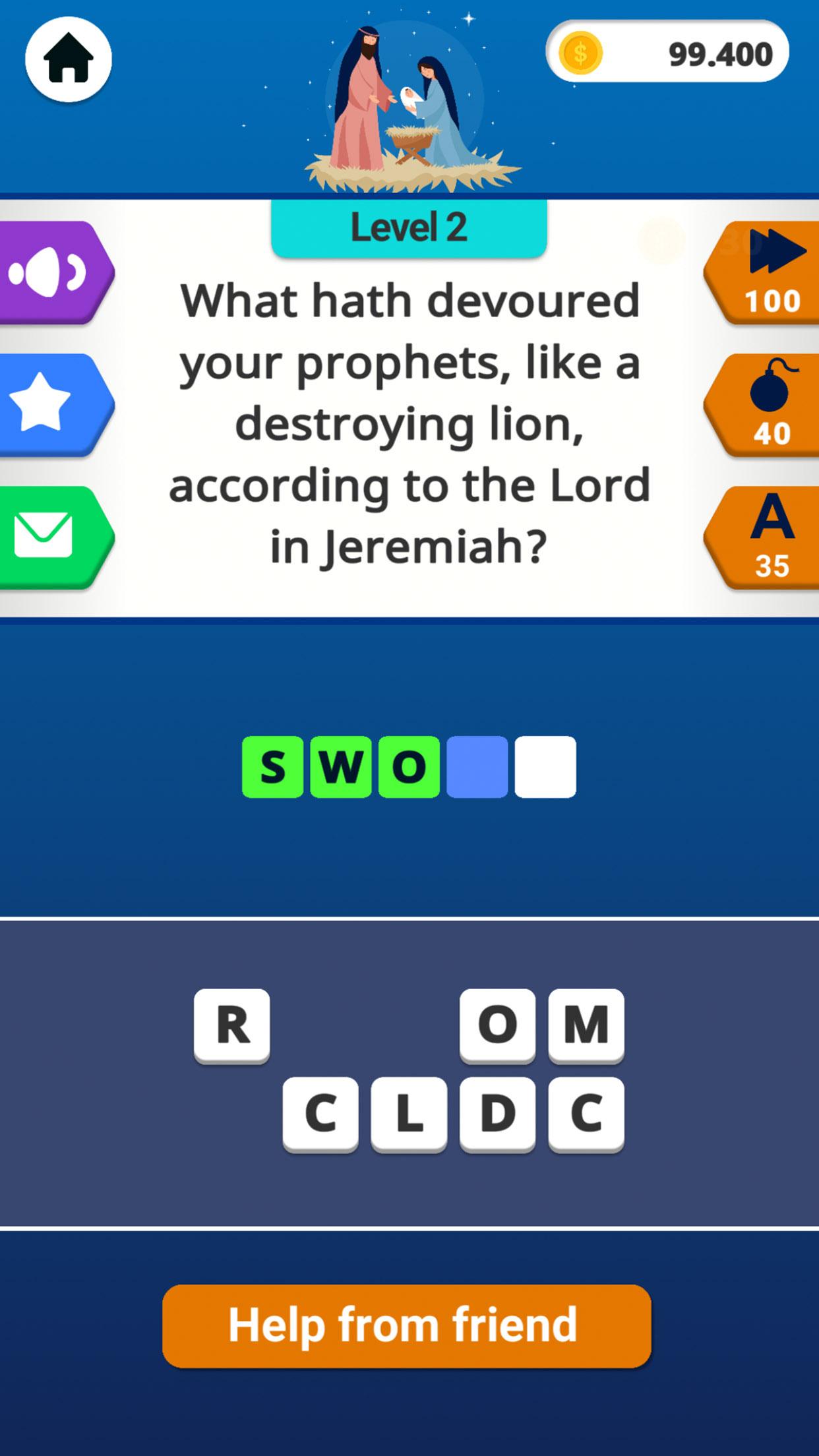Viewport: 819px width, 1456px height.
Task: Select the O tile in letter bank
Action: 498,1025
